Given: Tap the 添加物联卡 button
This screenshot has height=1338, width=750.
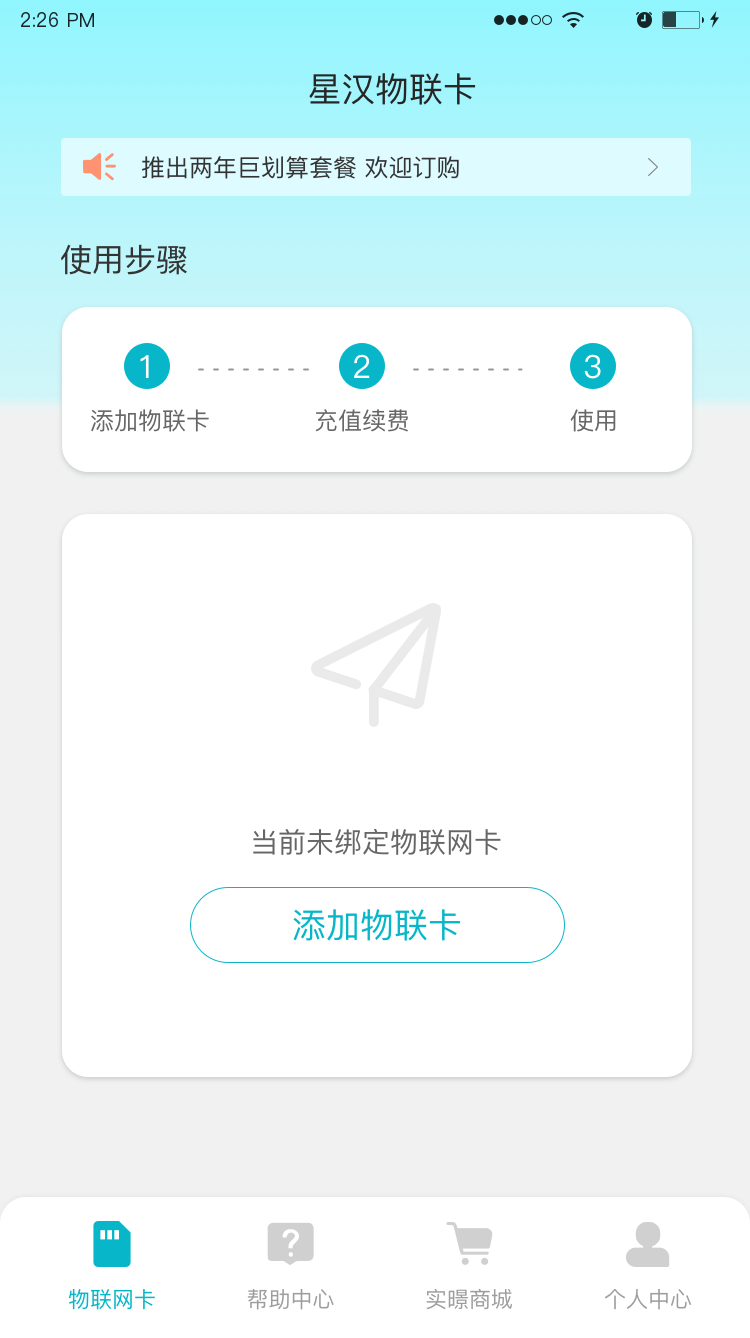Looking at the screenshot, I should point(377,925).
